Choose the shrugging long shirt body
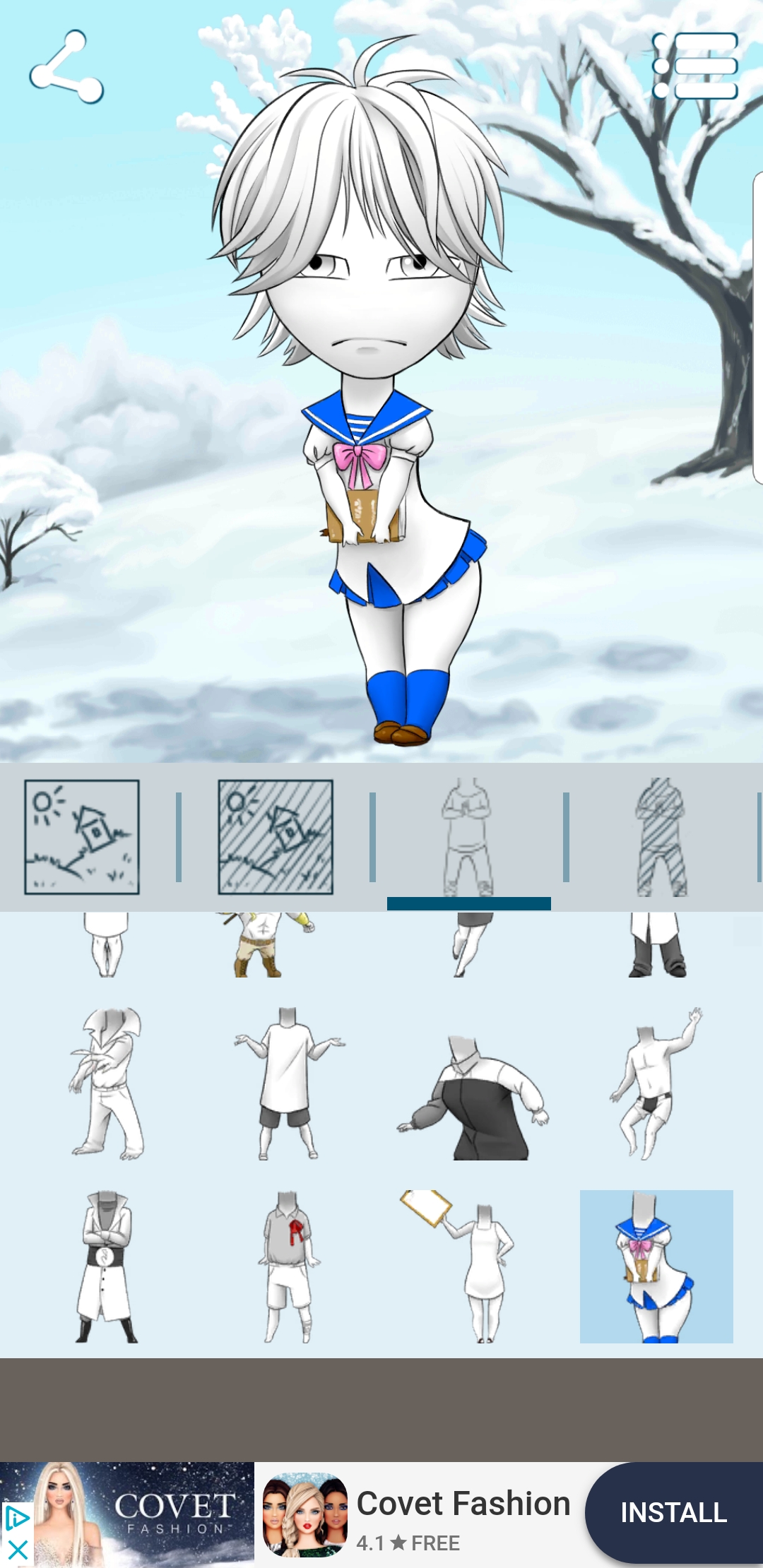The image size is (763, 1568). (288, 1083)
